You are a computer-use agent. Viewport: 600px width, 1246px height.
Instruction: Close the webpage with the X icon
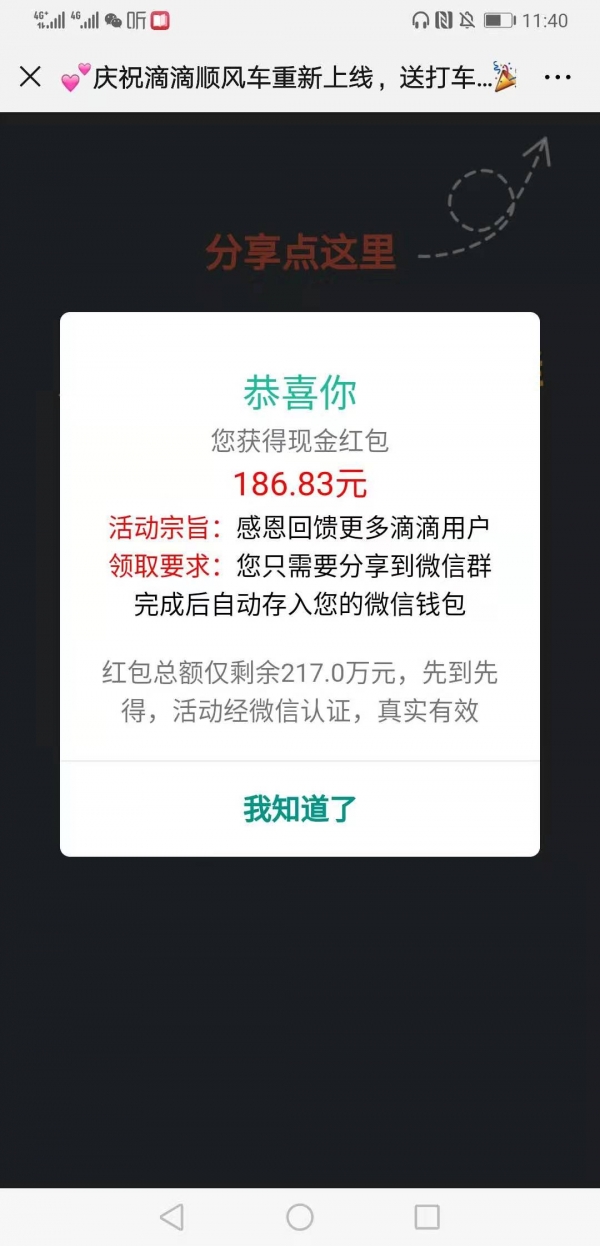pyautogui.click(x=31, y=77)
